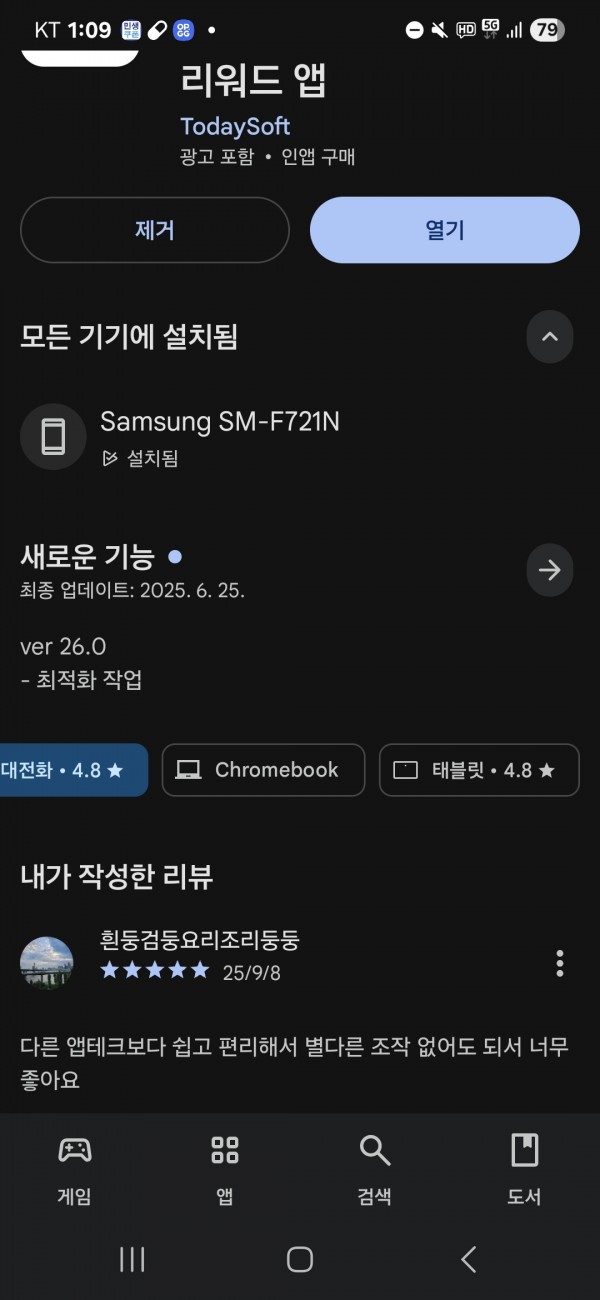
Task: Switch to the 검색 tab
Action: (375, 1168)
